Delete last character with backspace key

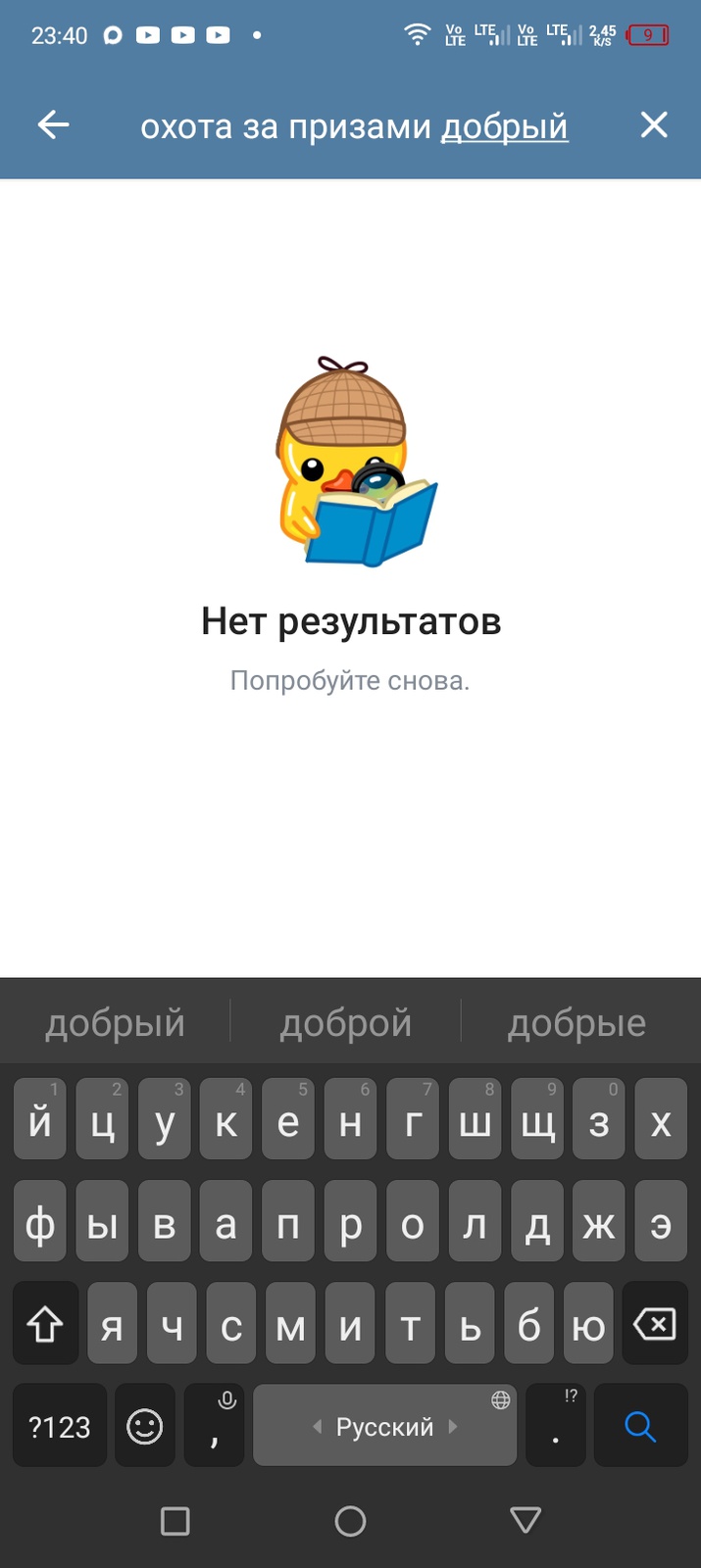click(654, 1325)
